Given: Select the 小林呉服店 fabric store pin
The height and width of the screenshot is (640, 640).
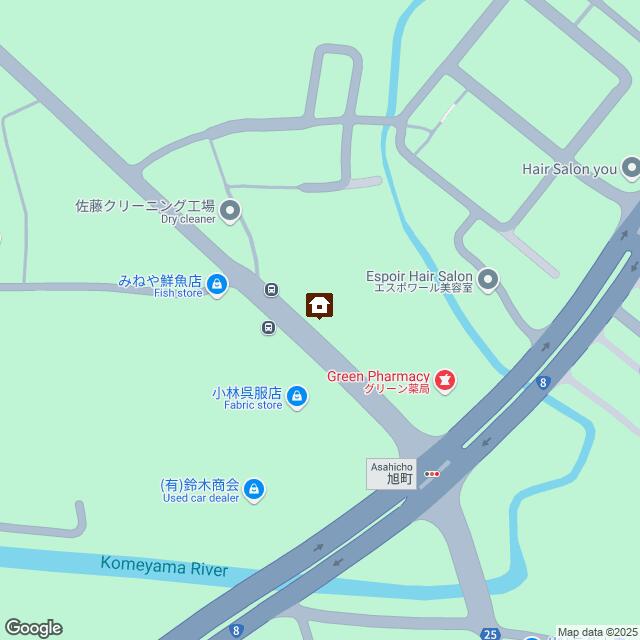Looking at the screenshot, I should pos(296,399).
